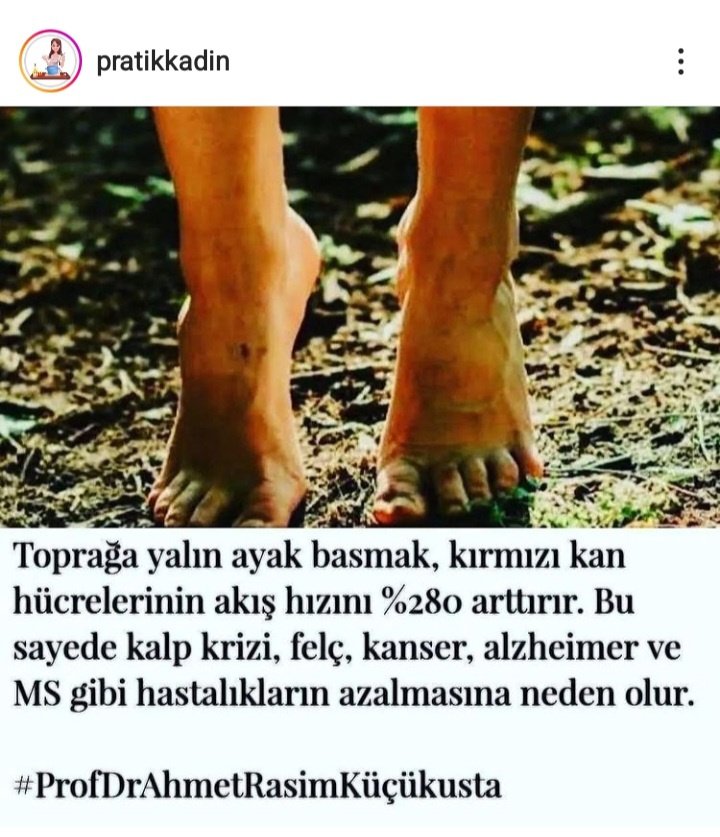
Task: Open the post overflow menu
Action: [681, 62]
